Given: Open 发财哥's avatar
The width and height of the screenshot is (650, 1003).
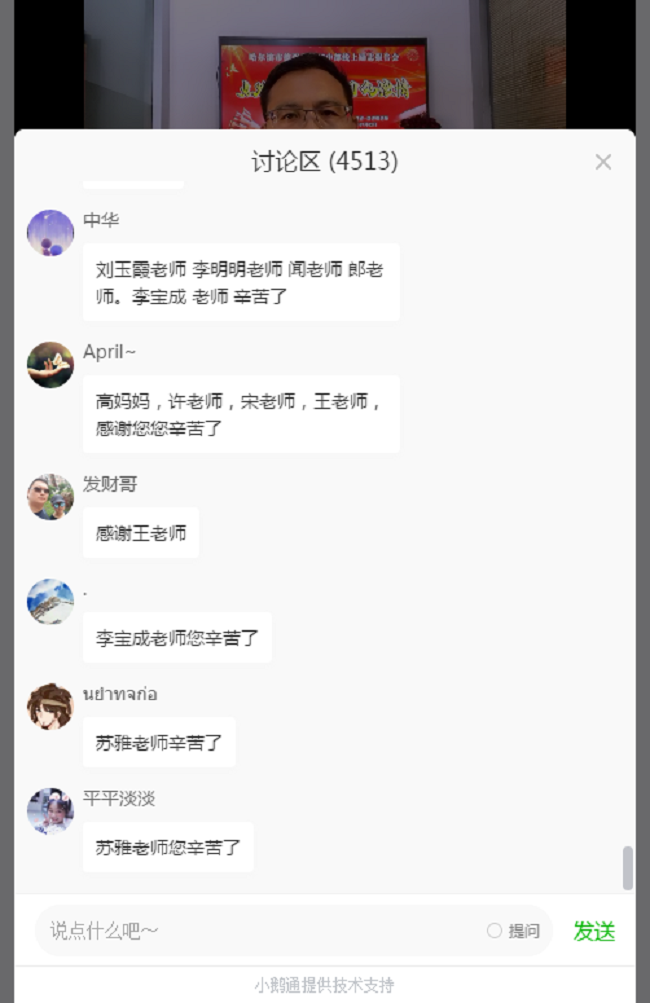Looking at the screenshot, I should 50,497.
